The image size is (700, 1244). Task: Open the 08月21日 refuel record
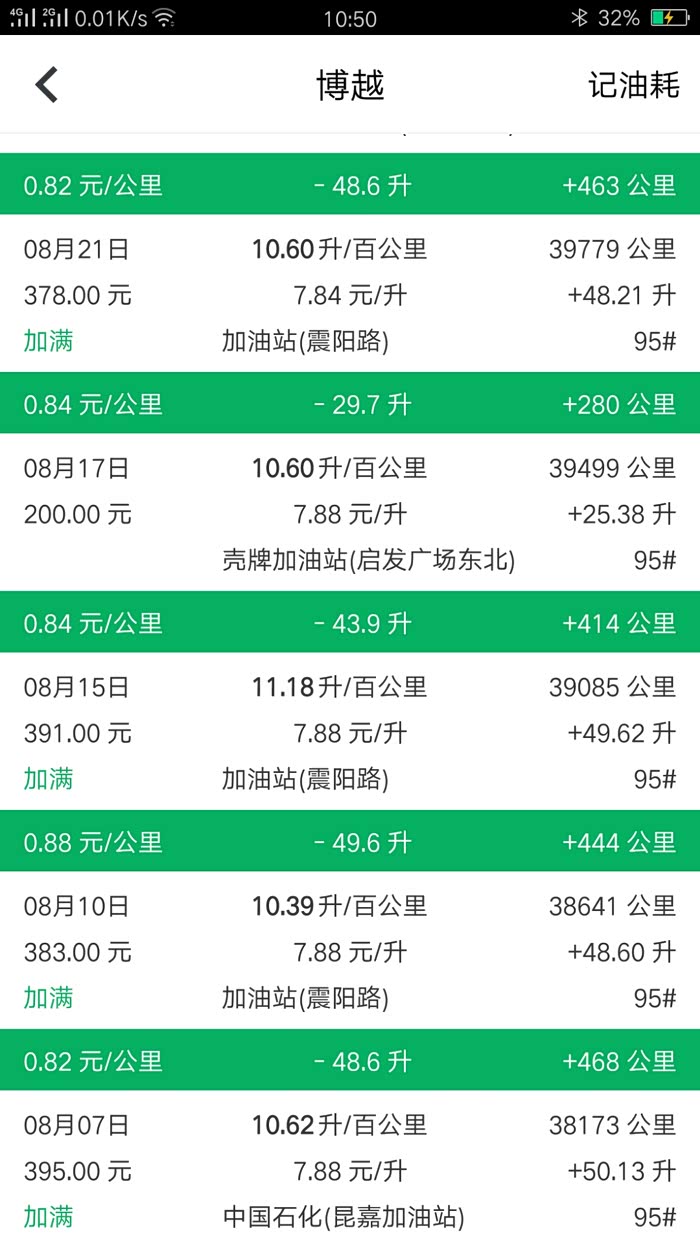tap(350, 294)
